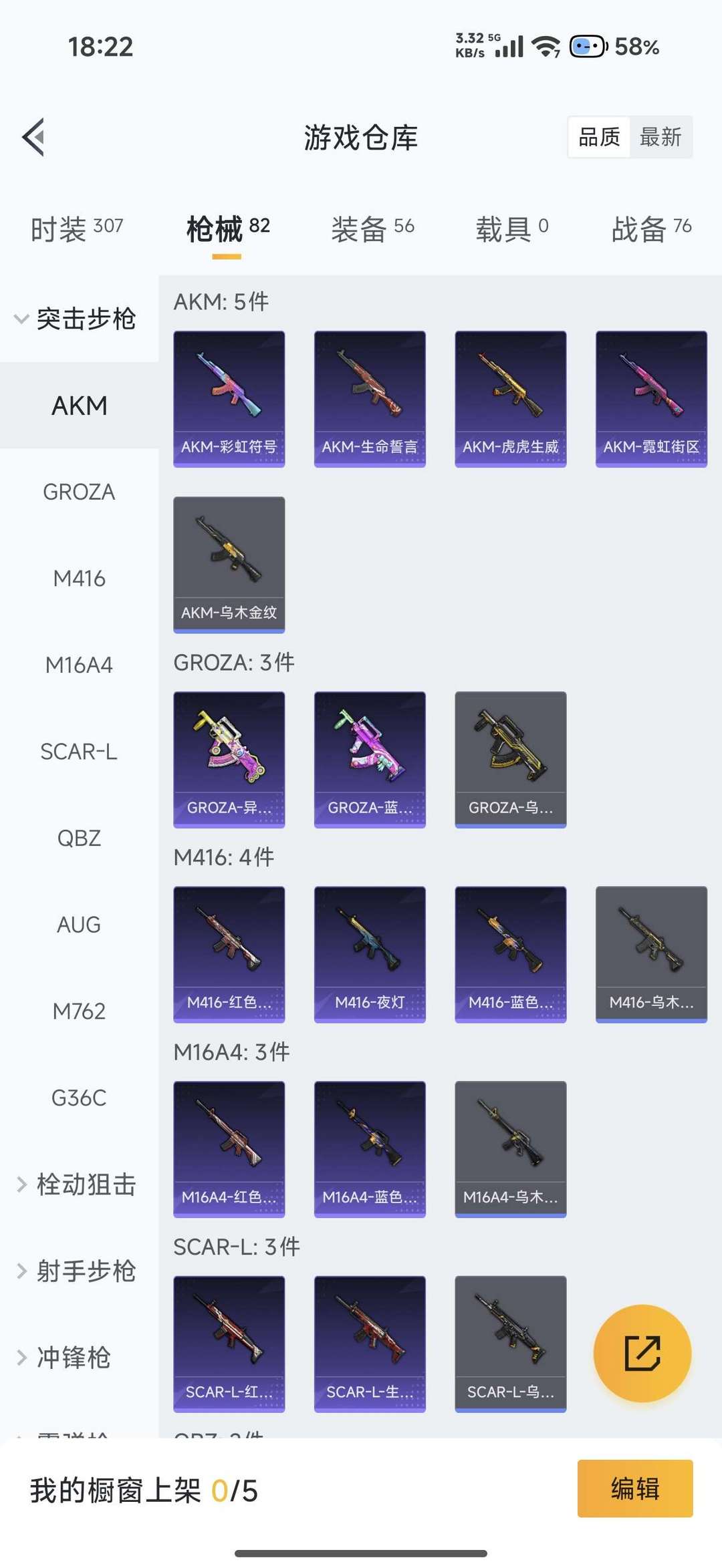Jump to SCAR-L in the side list

[x=79, y=752]
